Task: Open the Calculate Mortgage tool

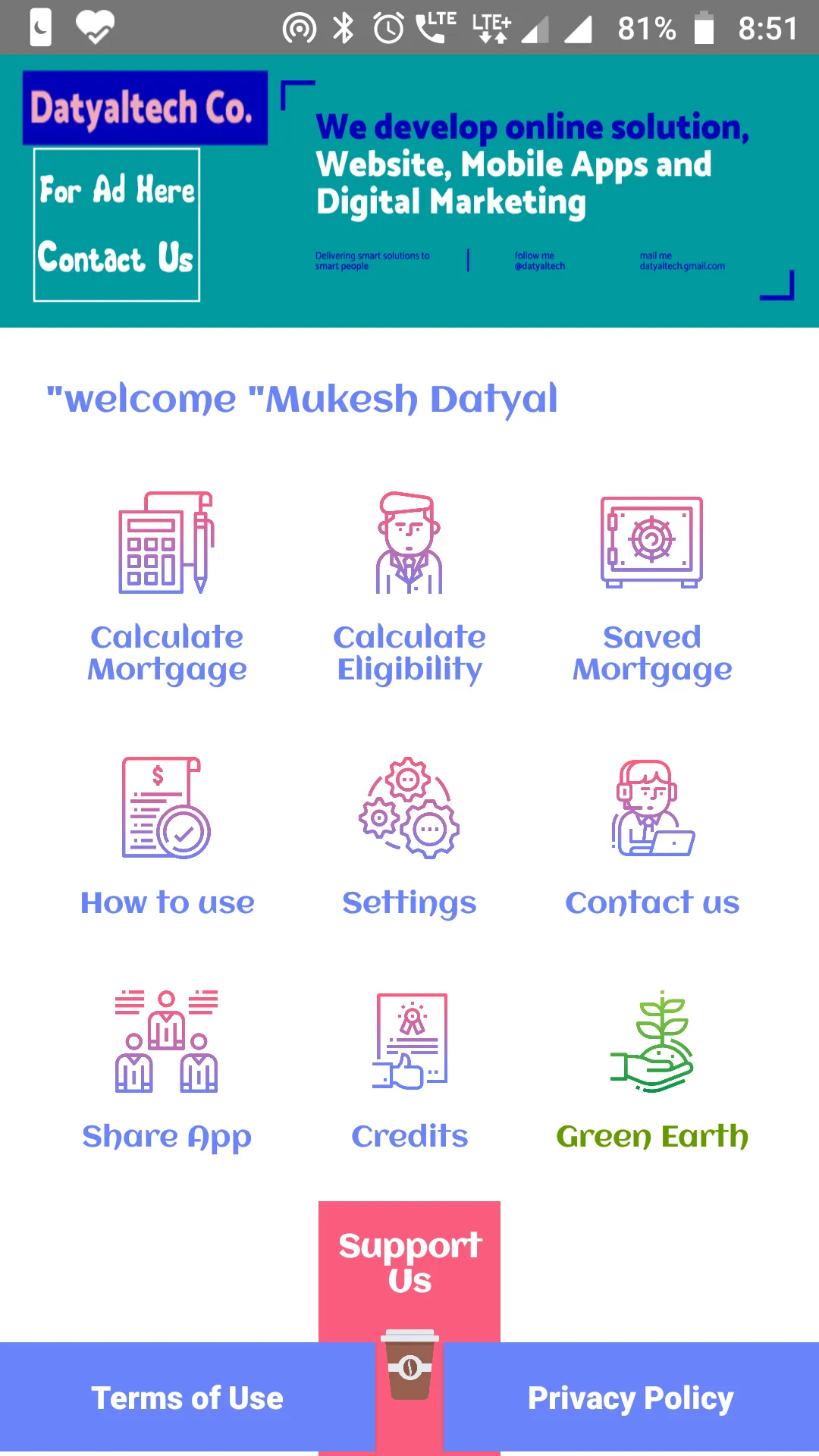Action: (x=167, y=588)
